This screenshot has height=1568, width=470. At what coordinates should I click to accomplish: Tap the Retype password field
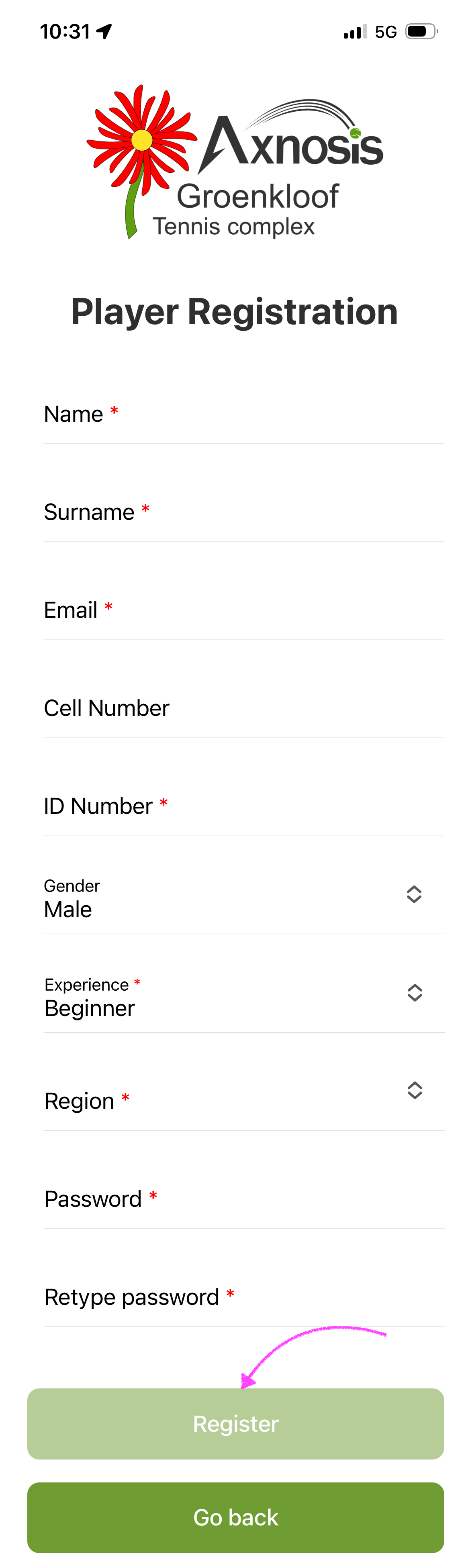pyautogui.click(x=243, y=1298)
